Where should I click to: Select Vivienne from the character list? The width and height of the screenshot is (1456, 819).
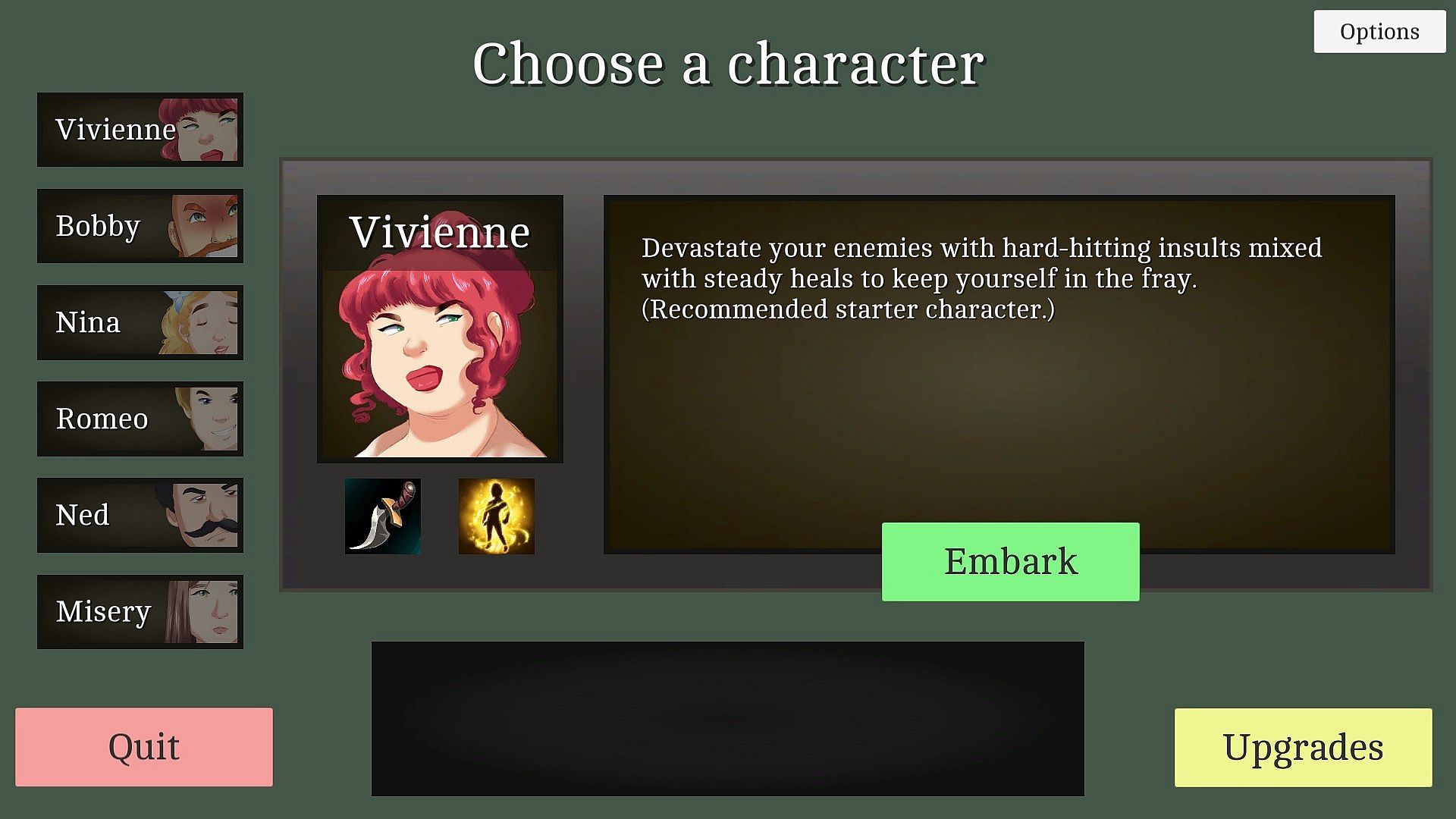[140, 130]
